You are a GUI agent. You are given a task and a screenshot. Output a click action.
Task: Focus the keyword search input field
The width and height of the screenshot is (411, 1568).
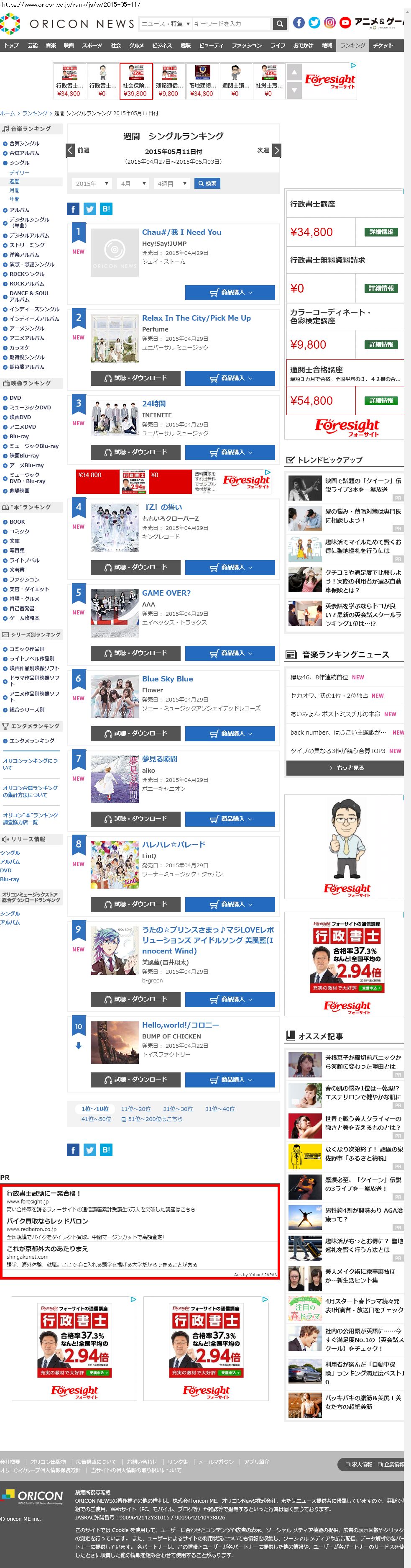[x=231, y=24]
